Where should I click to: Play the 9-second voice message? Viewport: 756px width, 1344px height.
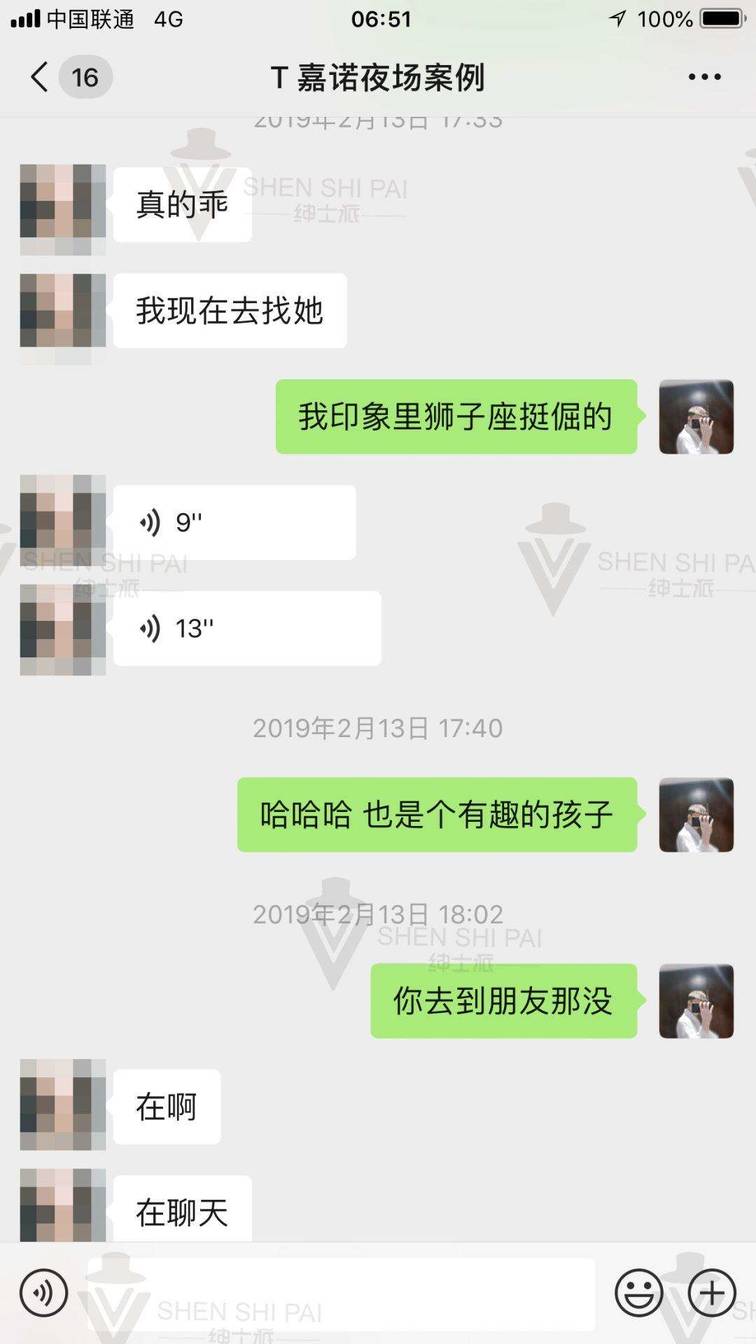[x=234, y=522]
